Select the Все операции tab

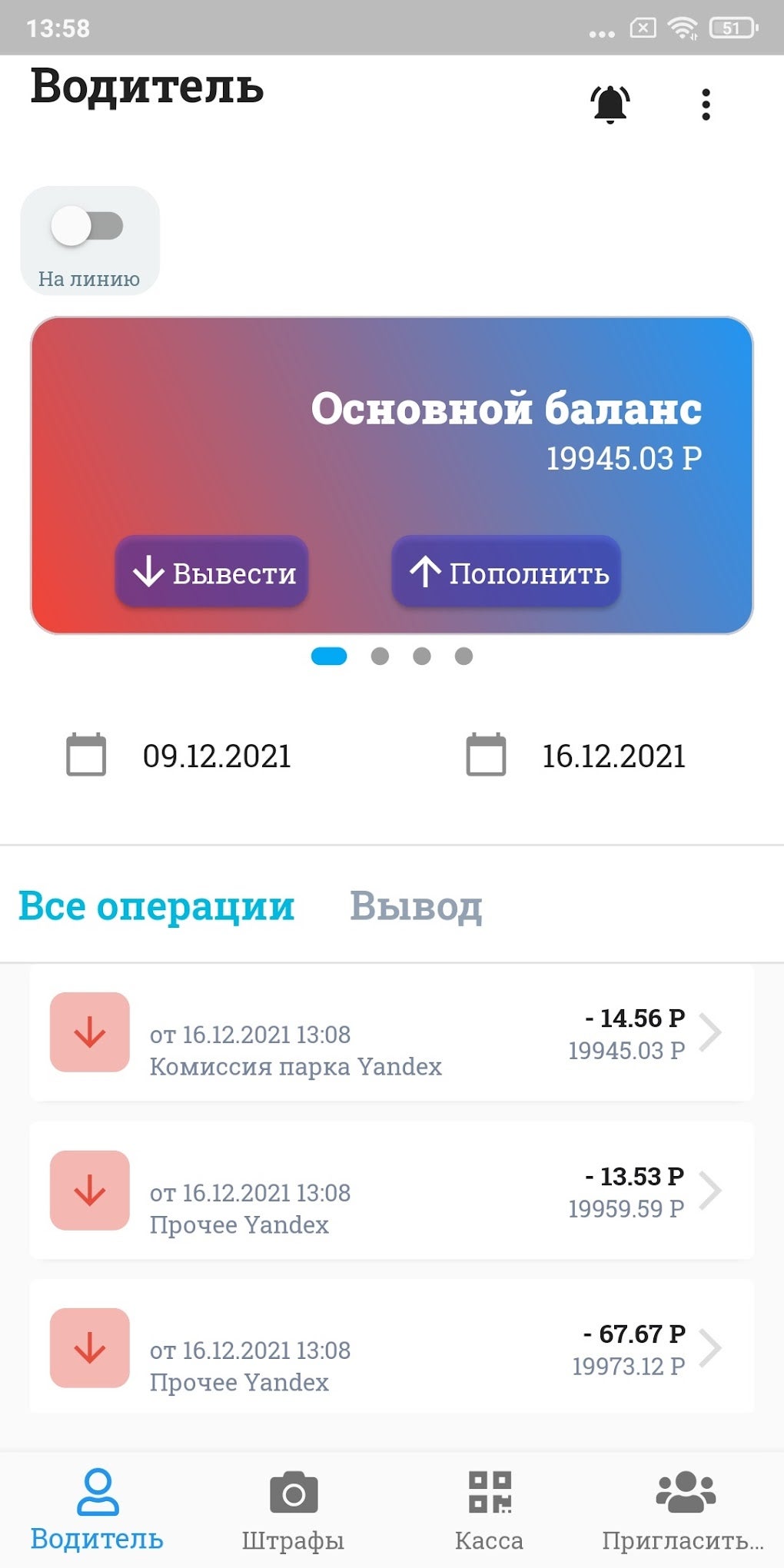coord(157,906)
